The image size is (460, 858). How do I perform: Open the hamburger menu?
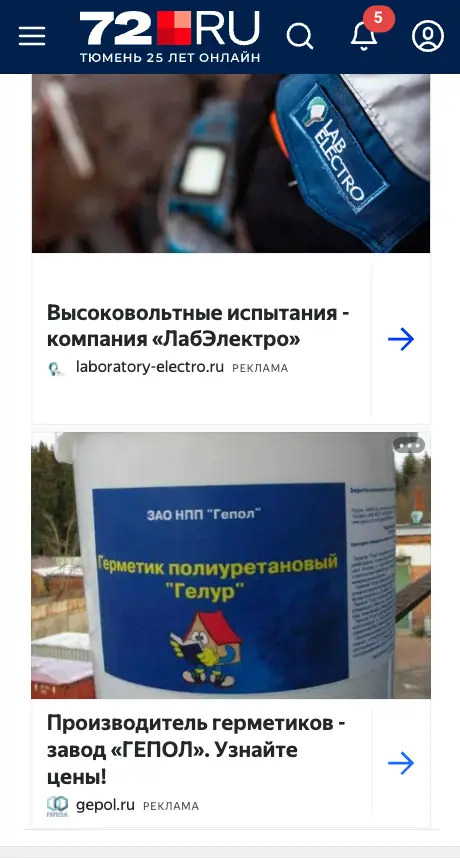point(32,37)
